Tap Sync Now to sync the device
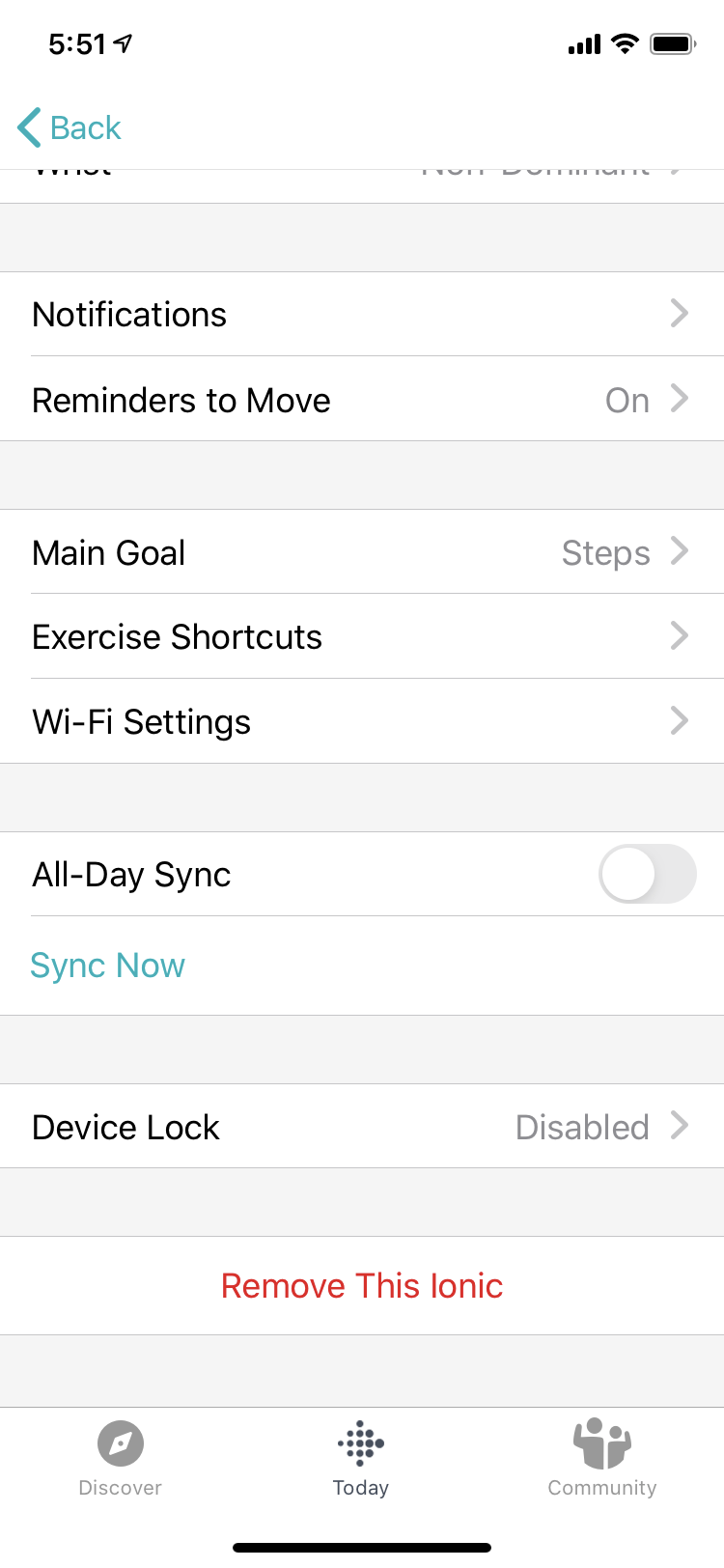The height and width of the screenshot is (1568, 724). (x=108, y=966)
